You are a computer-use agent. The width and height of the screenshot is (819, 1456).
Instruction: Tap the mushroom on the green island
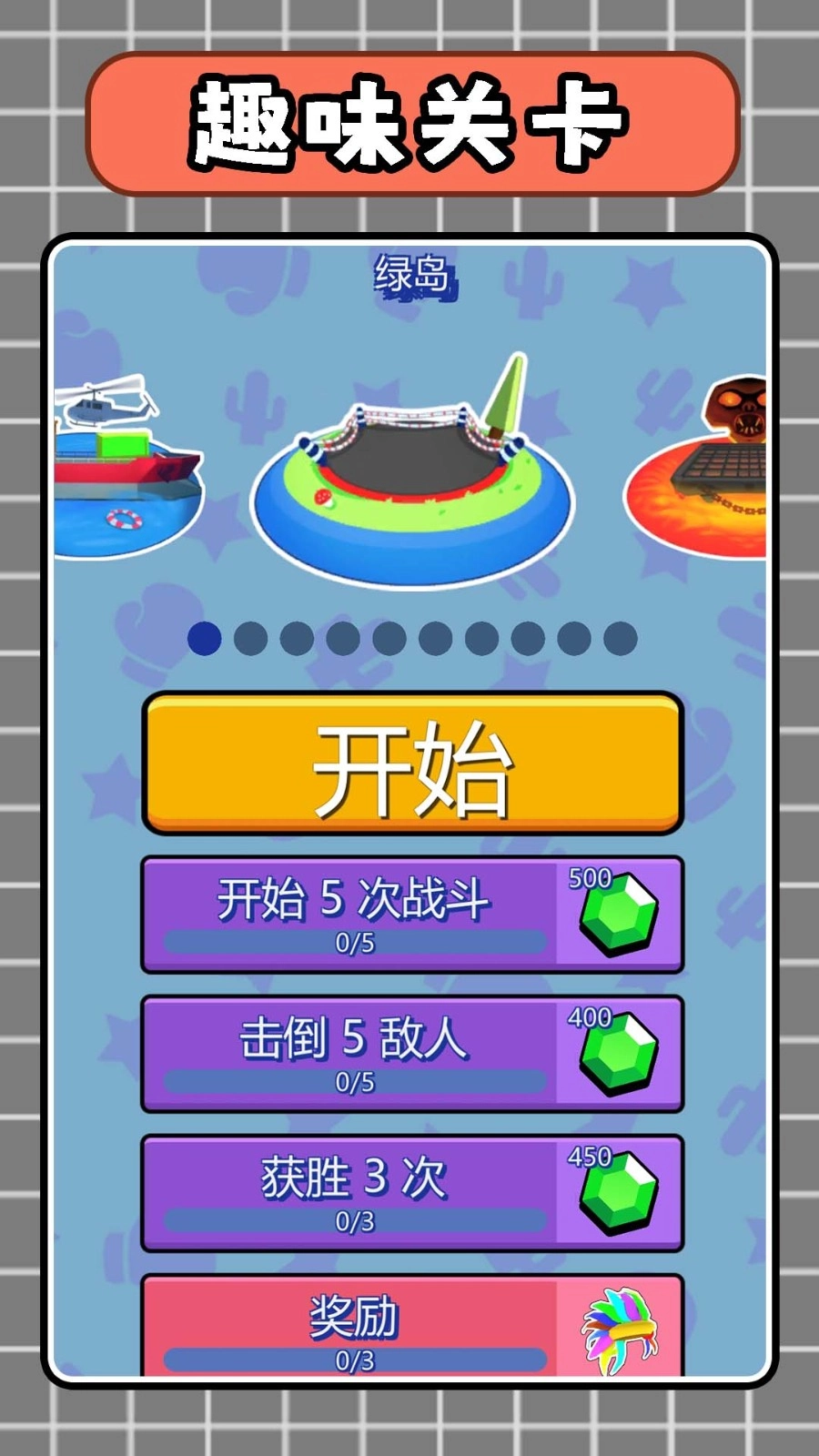pos(323,500)
